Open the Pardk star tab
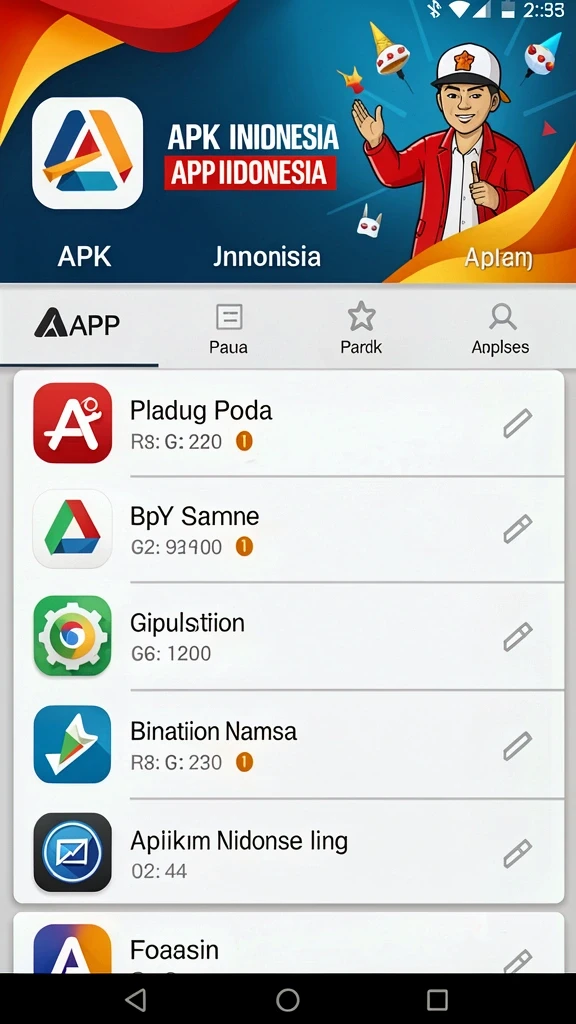This screenshot has height=1024, width=576. pyautogui.click(x=361, y=329)
